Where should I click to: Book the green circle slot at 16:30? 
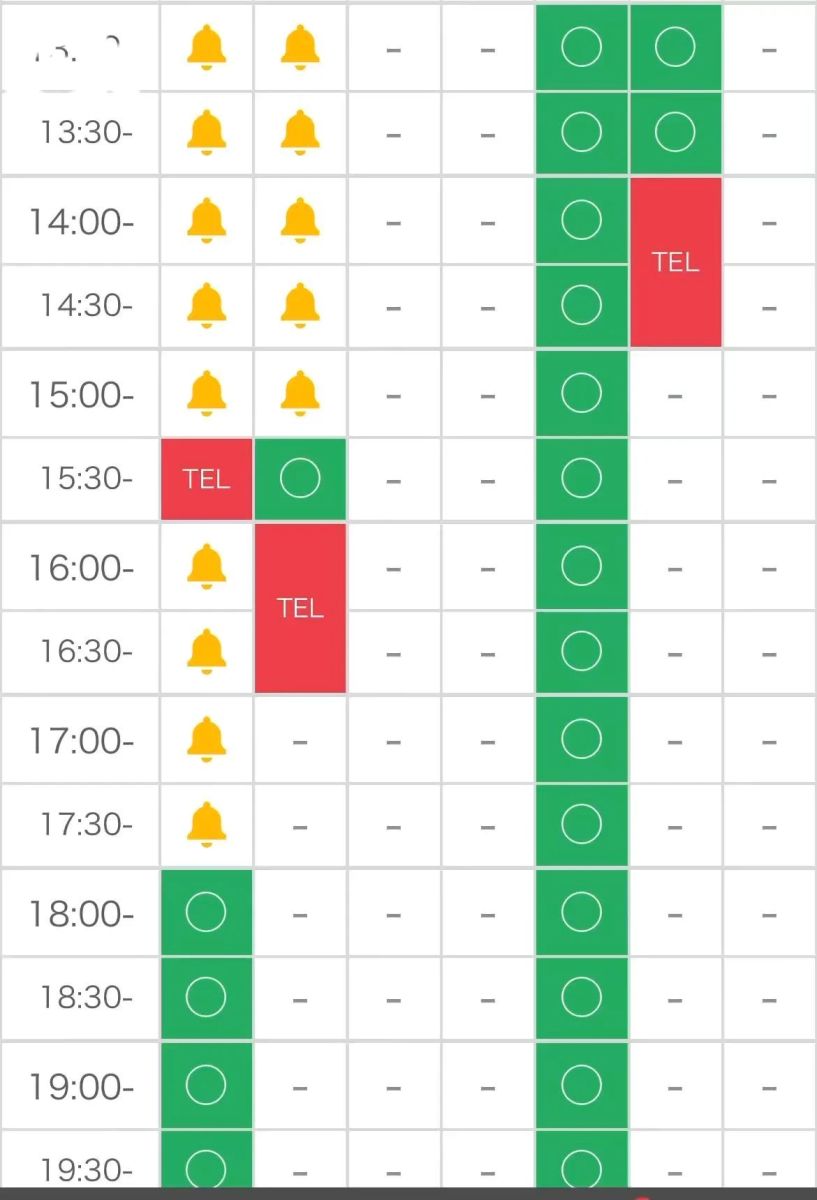coord(581,652)
